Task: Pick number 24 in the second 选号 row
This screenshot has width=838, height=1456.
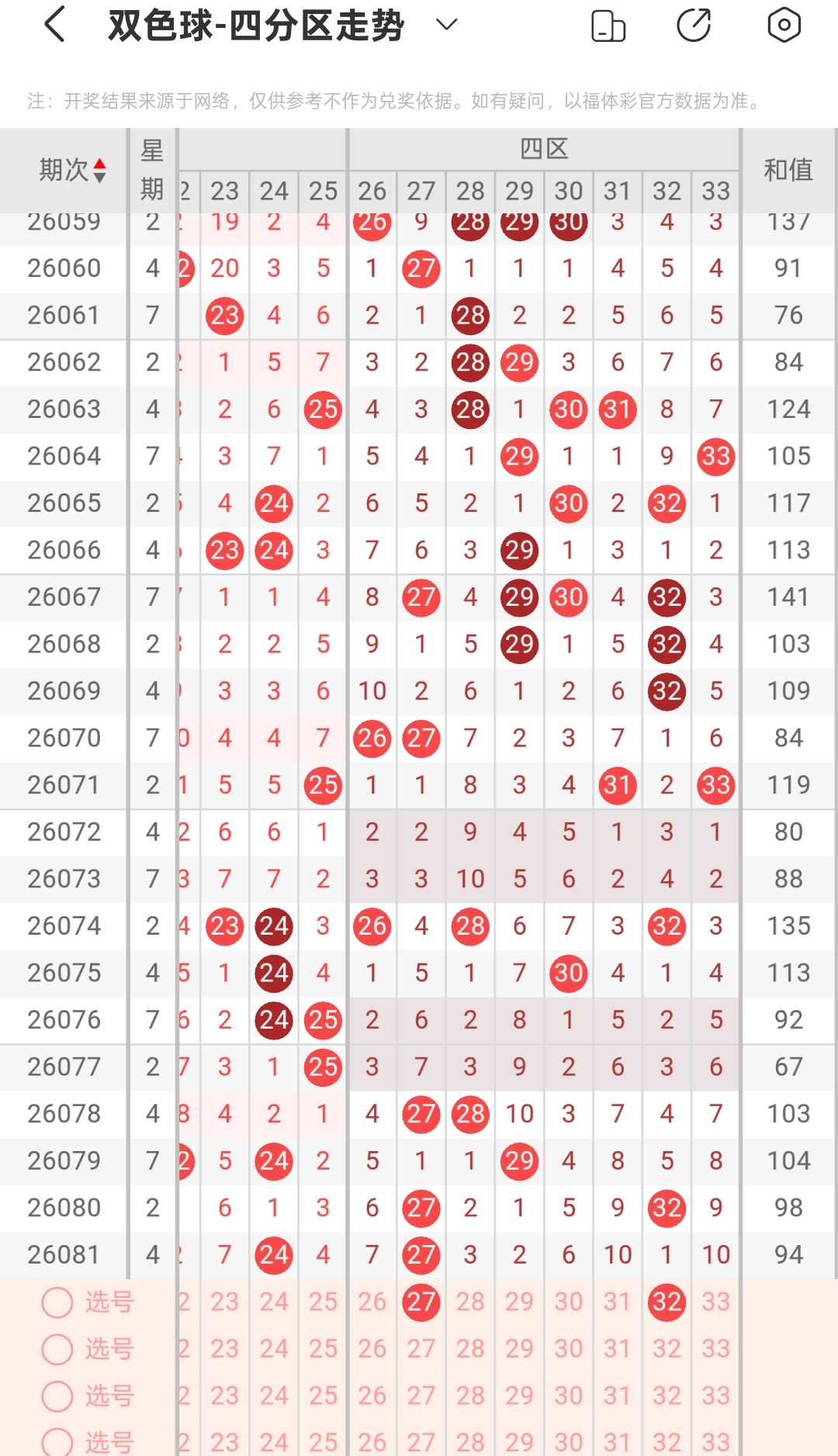Action: [x=274, y=1349]
